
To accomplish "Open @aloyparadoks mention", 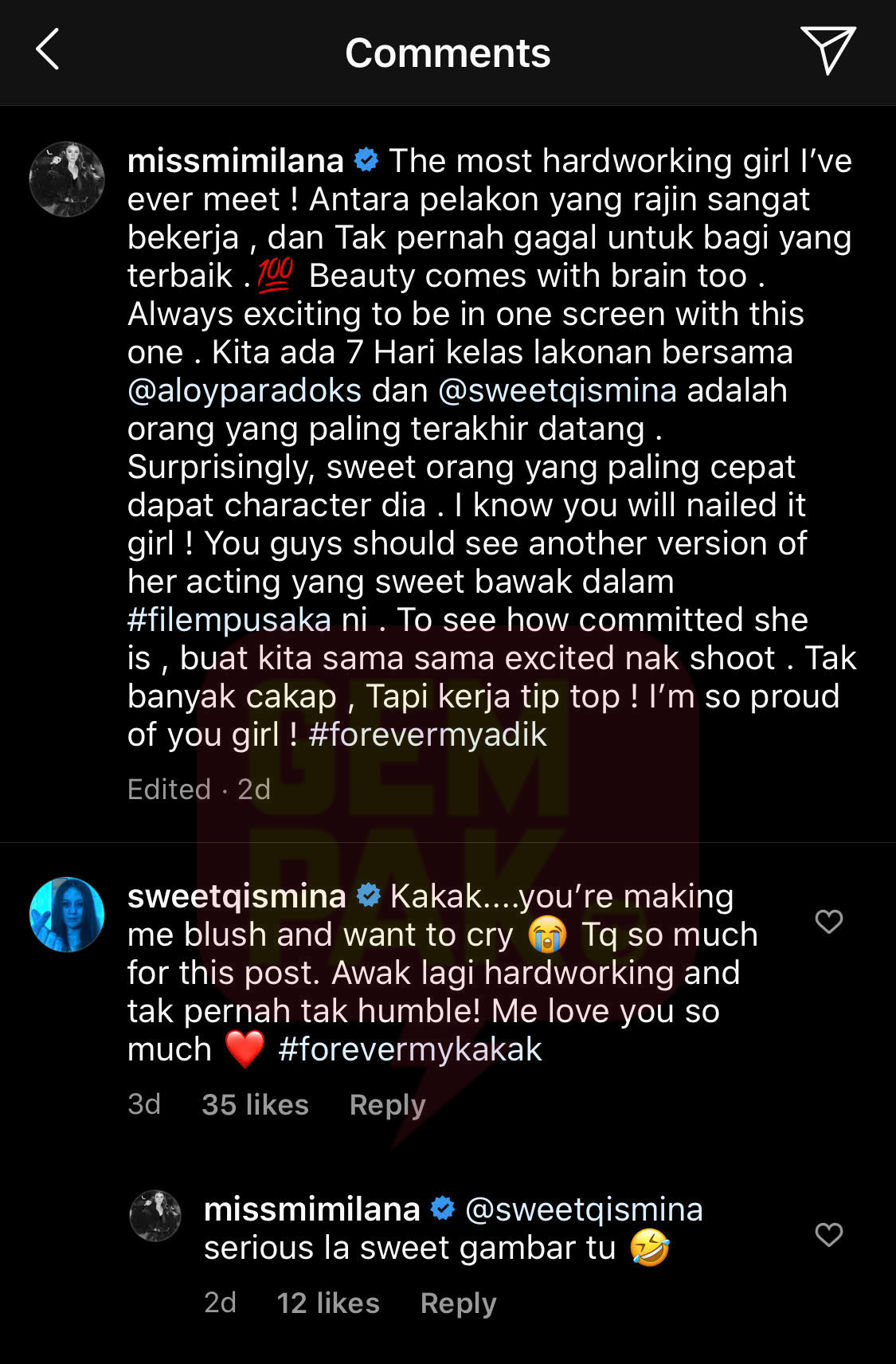I will click(245, 390).
